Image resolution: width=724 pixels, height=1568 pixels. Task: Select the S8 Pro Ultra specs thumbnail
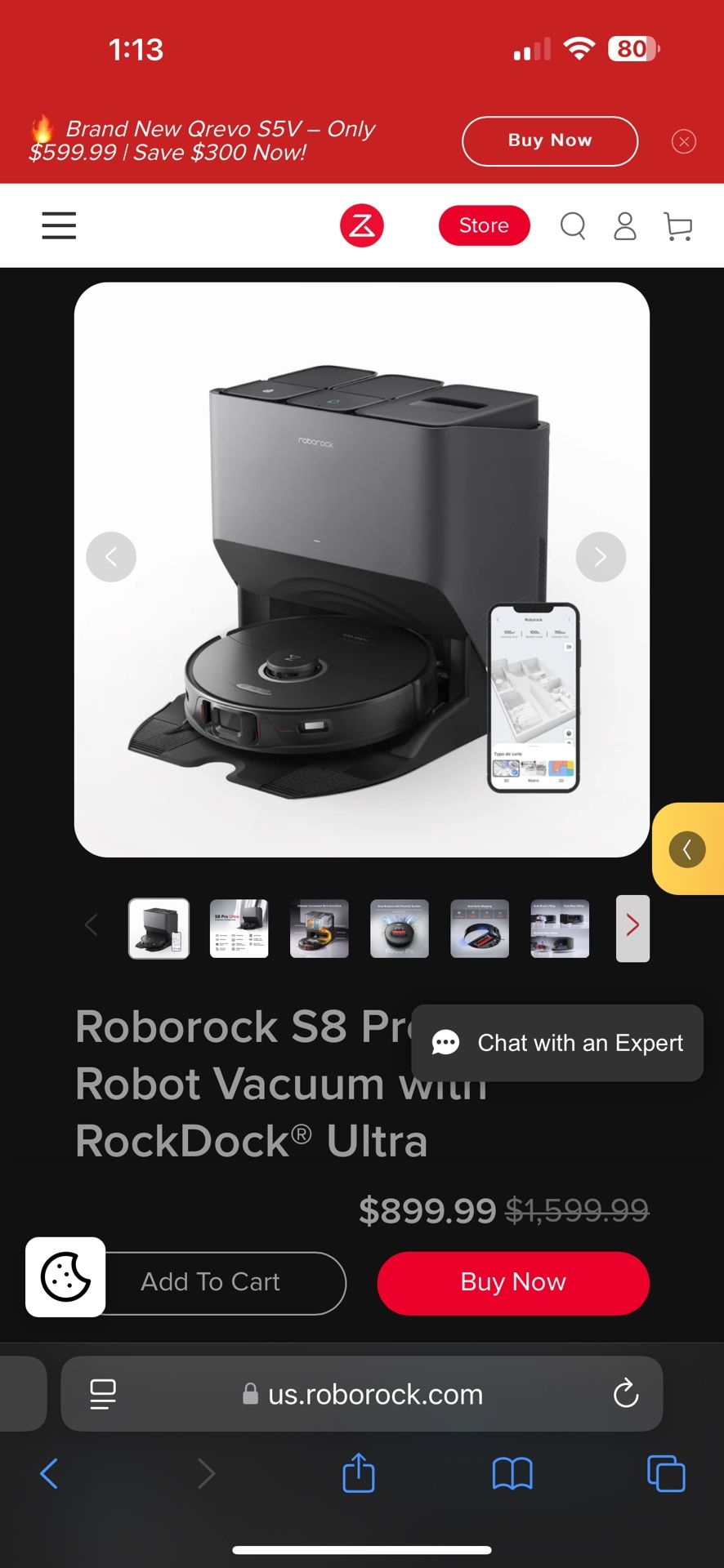(x=239, y=929)
